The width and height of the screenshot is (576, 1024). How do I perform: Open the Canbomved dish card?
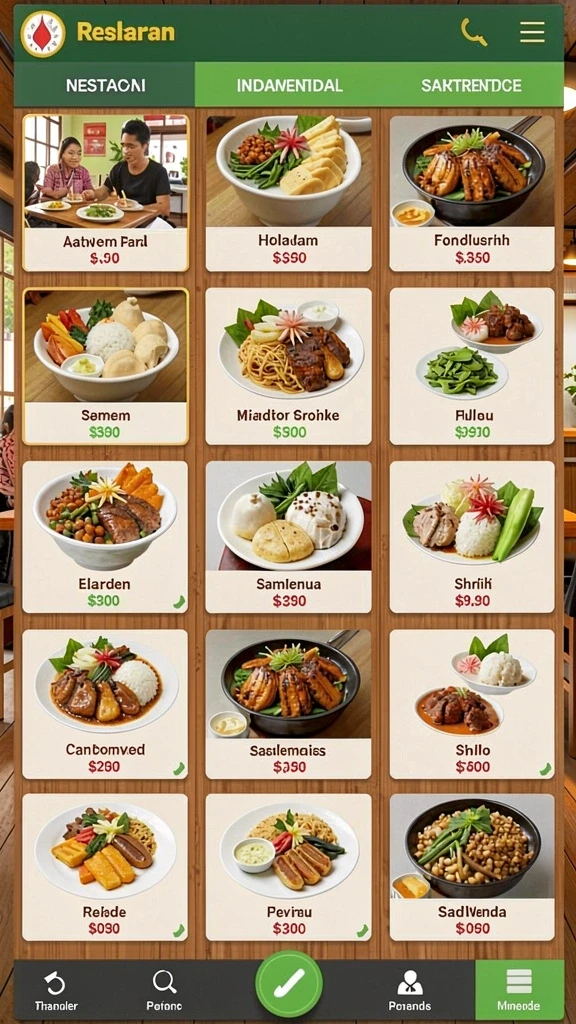[105, 704]
